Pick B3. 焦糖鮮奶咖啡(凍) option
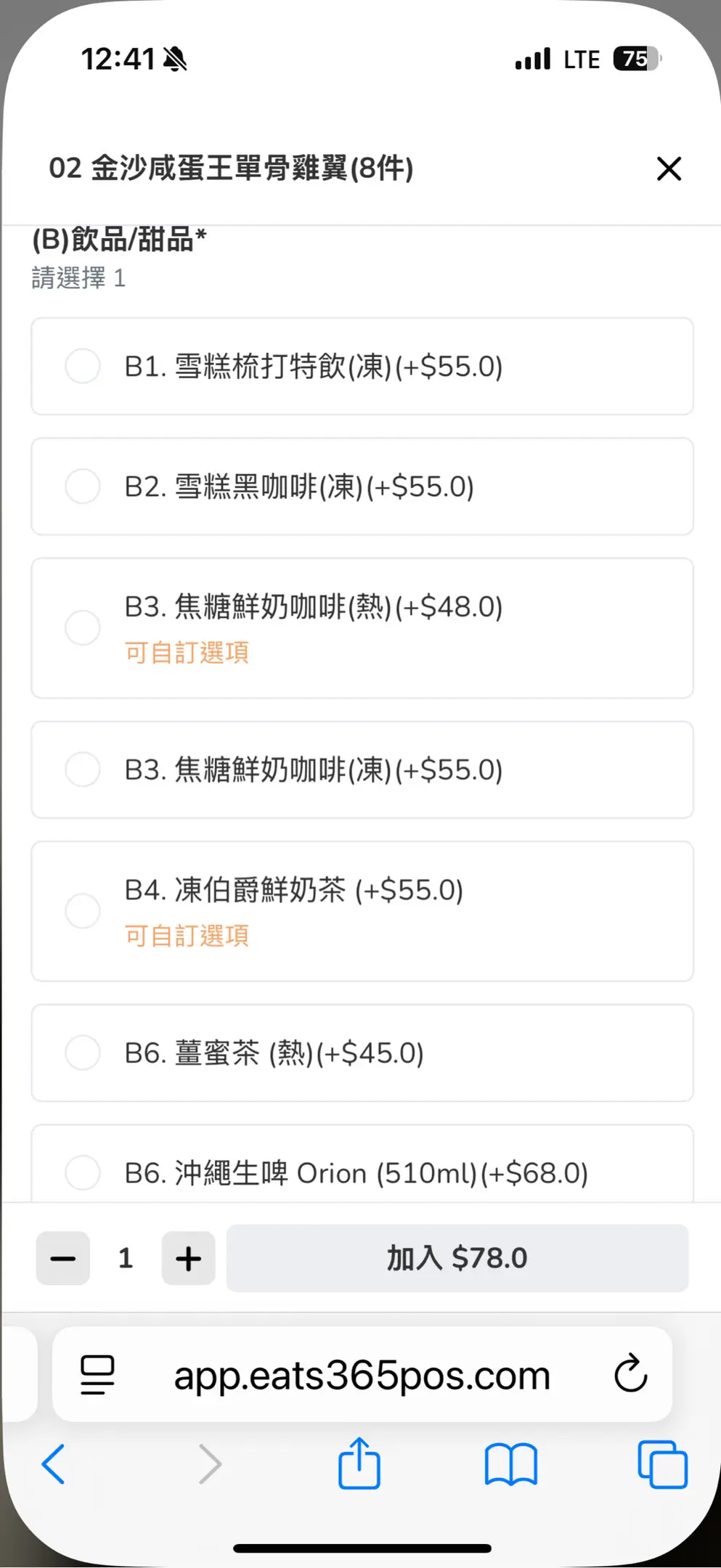The image size is (721, 1568). (362, 769)
